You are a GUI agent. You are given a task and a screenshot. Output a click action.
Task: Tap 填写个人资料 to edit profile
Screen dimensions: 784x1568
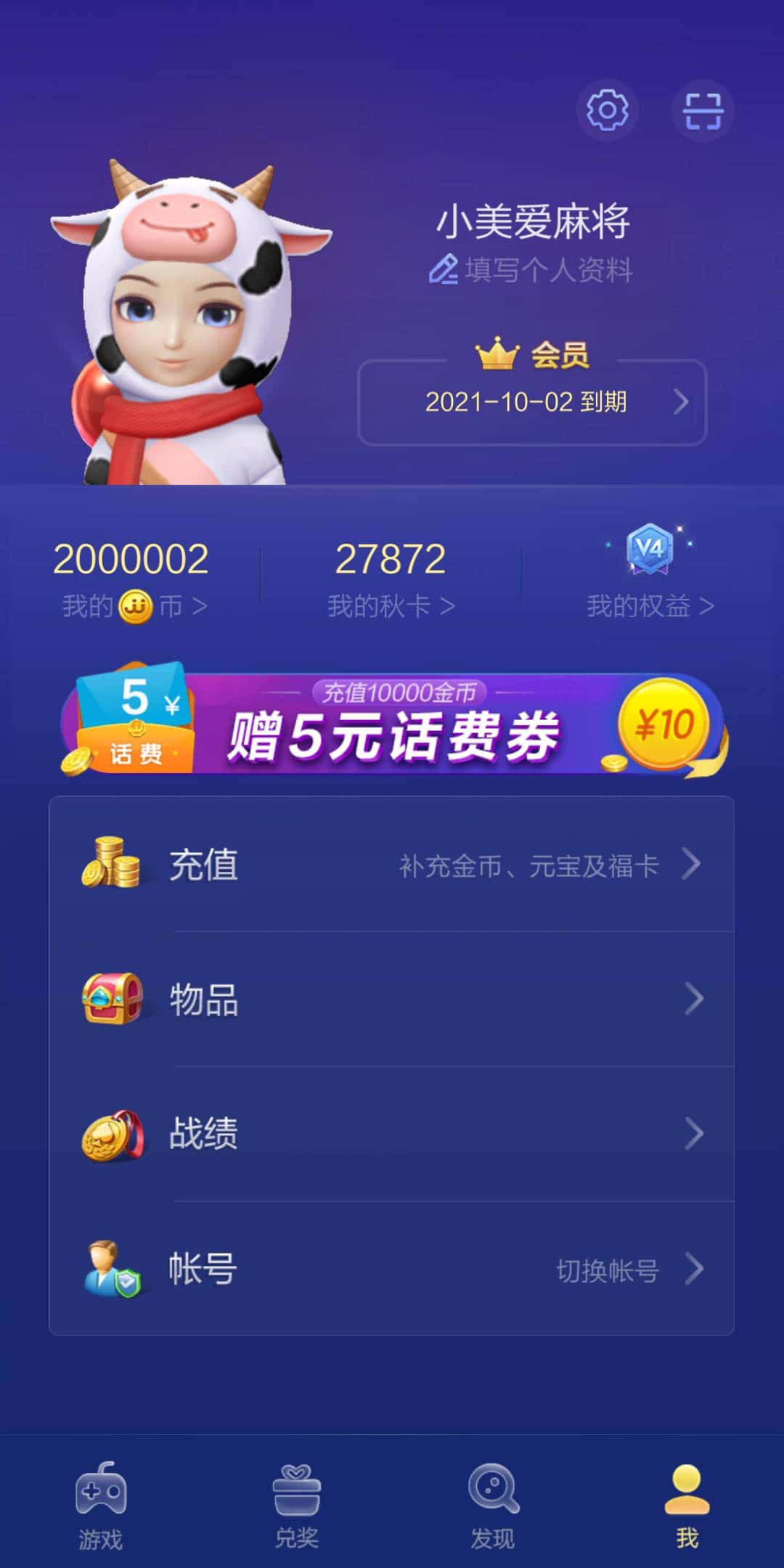(531, 270)
